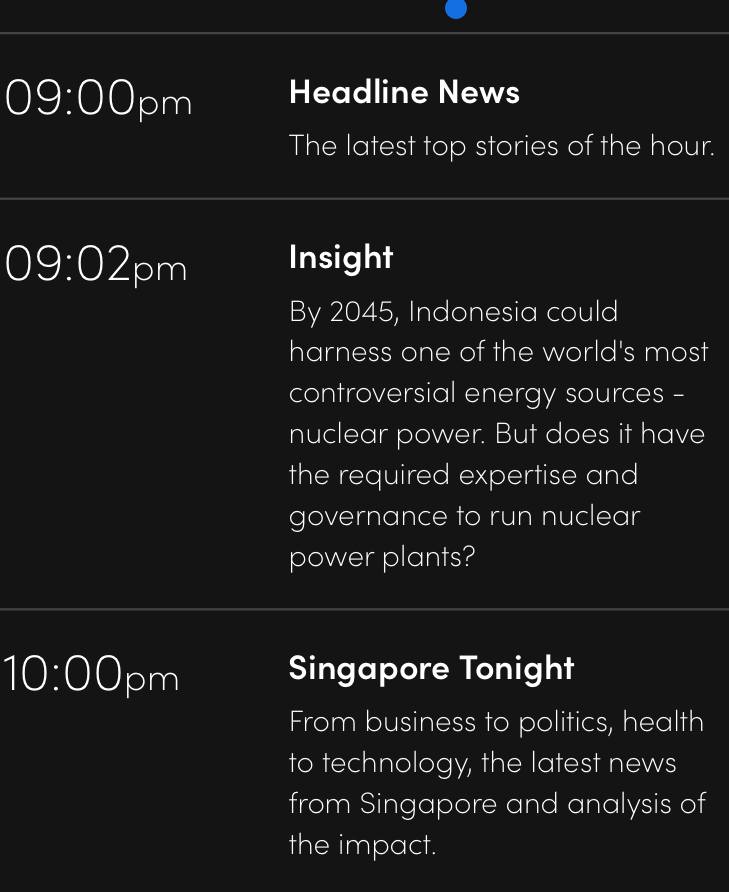Select the Insight show at 09:02pm
This screenshot has height=892, width=729.
click(341, 257)
